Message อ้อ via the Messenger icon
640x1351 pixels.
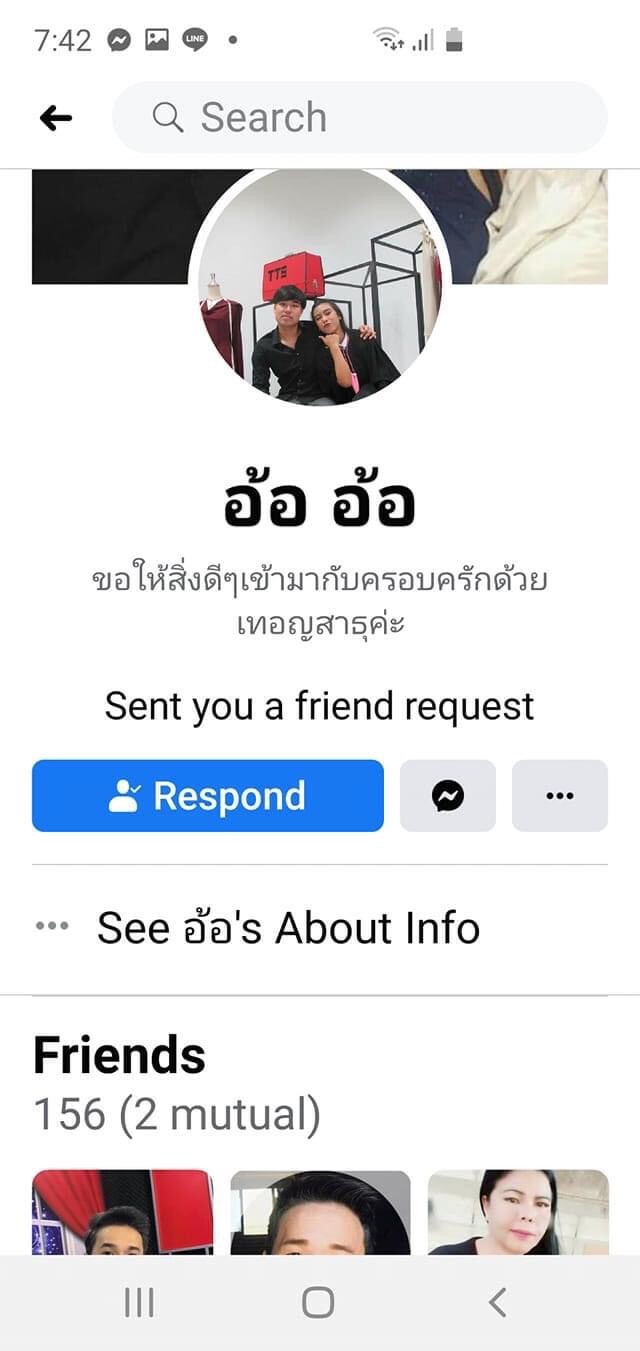point(448,796)
